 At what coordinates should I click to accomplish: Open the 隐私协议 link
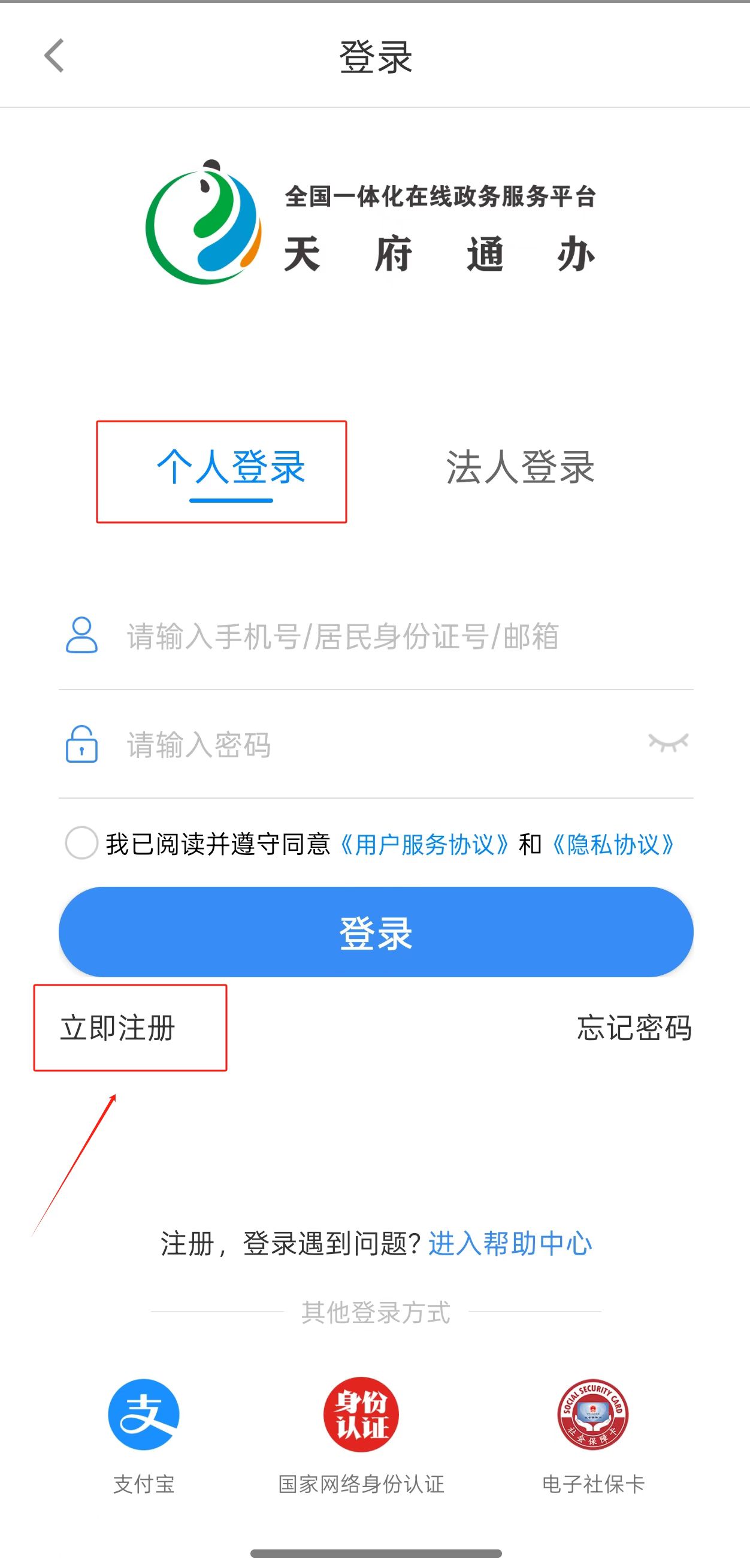(612, 845)
